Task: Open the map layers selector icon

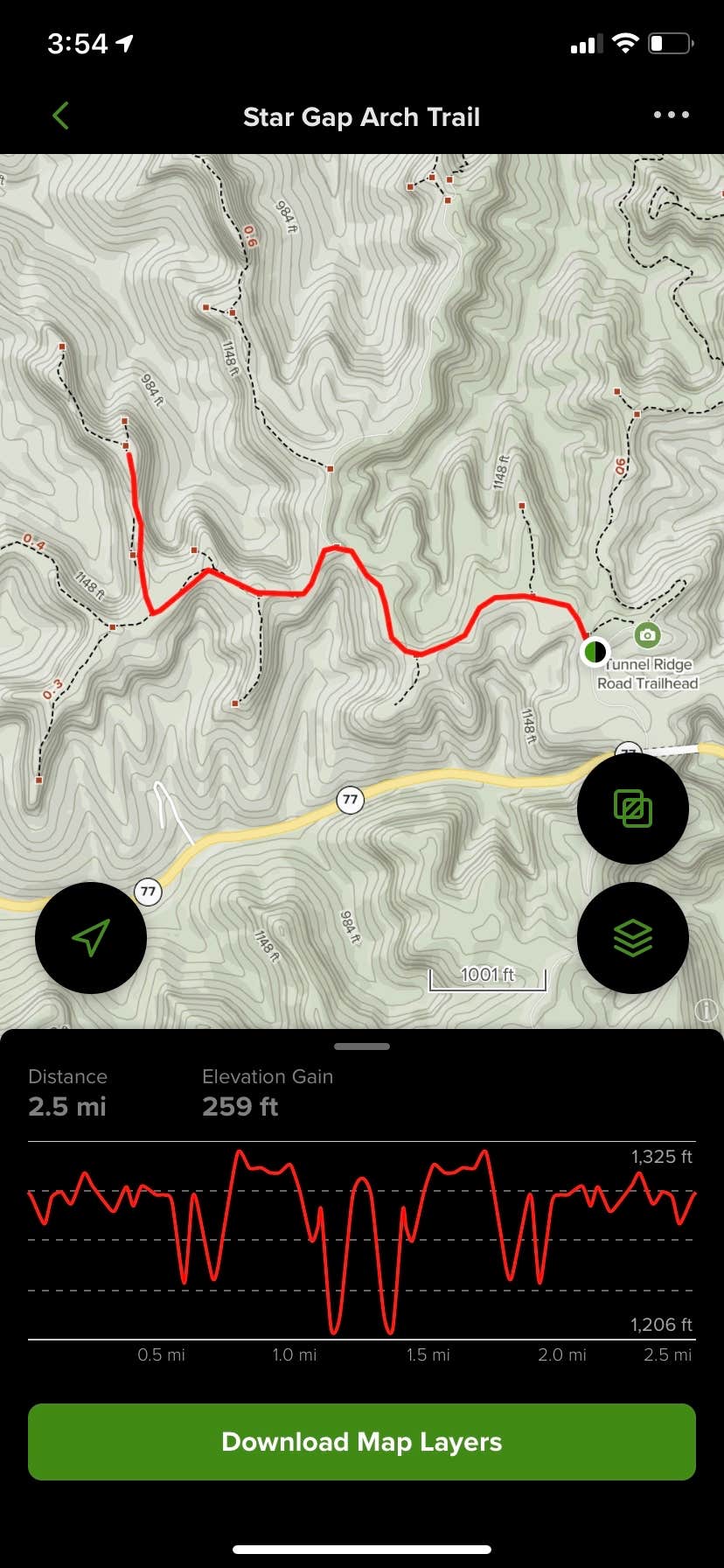Action: [x=632, y=937]
